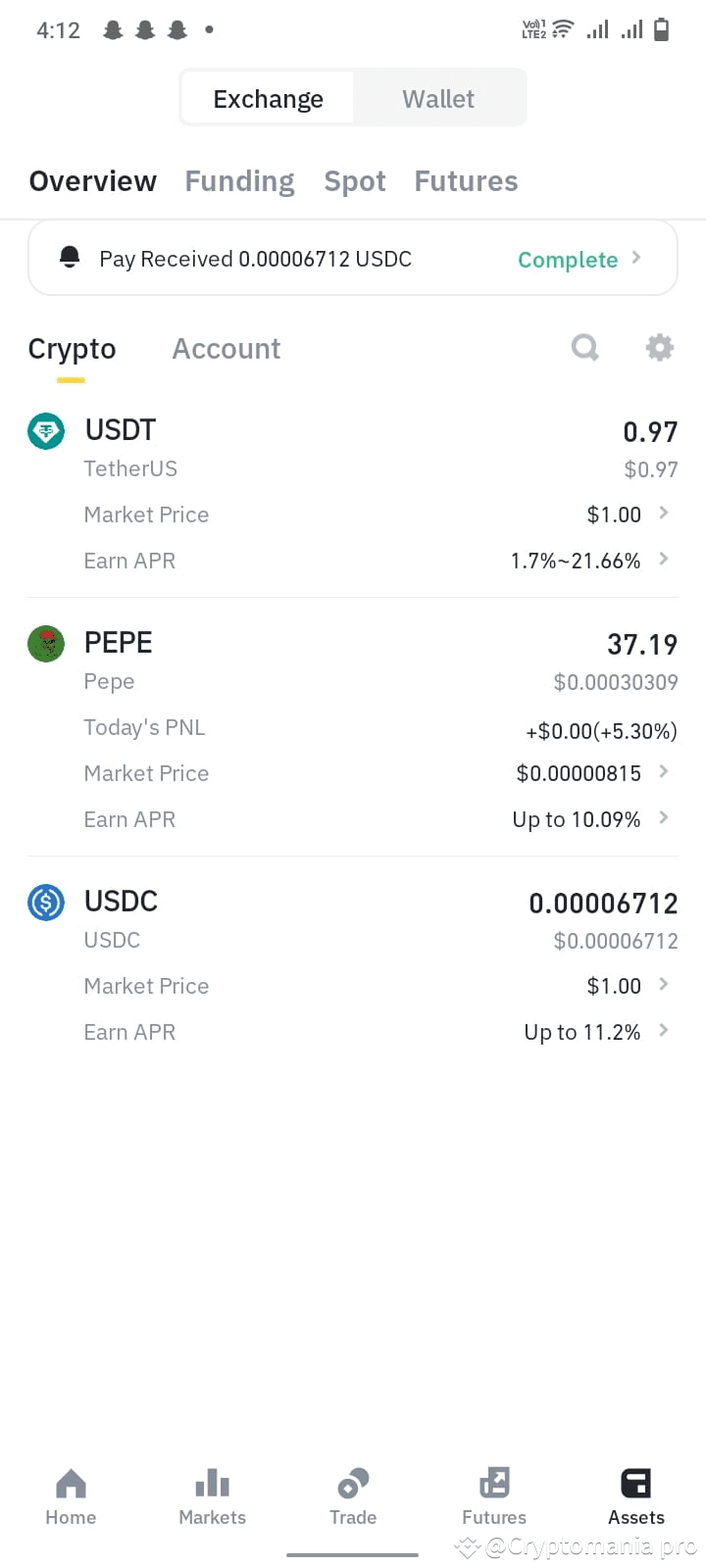Go to the Home tab

point(71,1497)
